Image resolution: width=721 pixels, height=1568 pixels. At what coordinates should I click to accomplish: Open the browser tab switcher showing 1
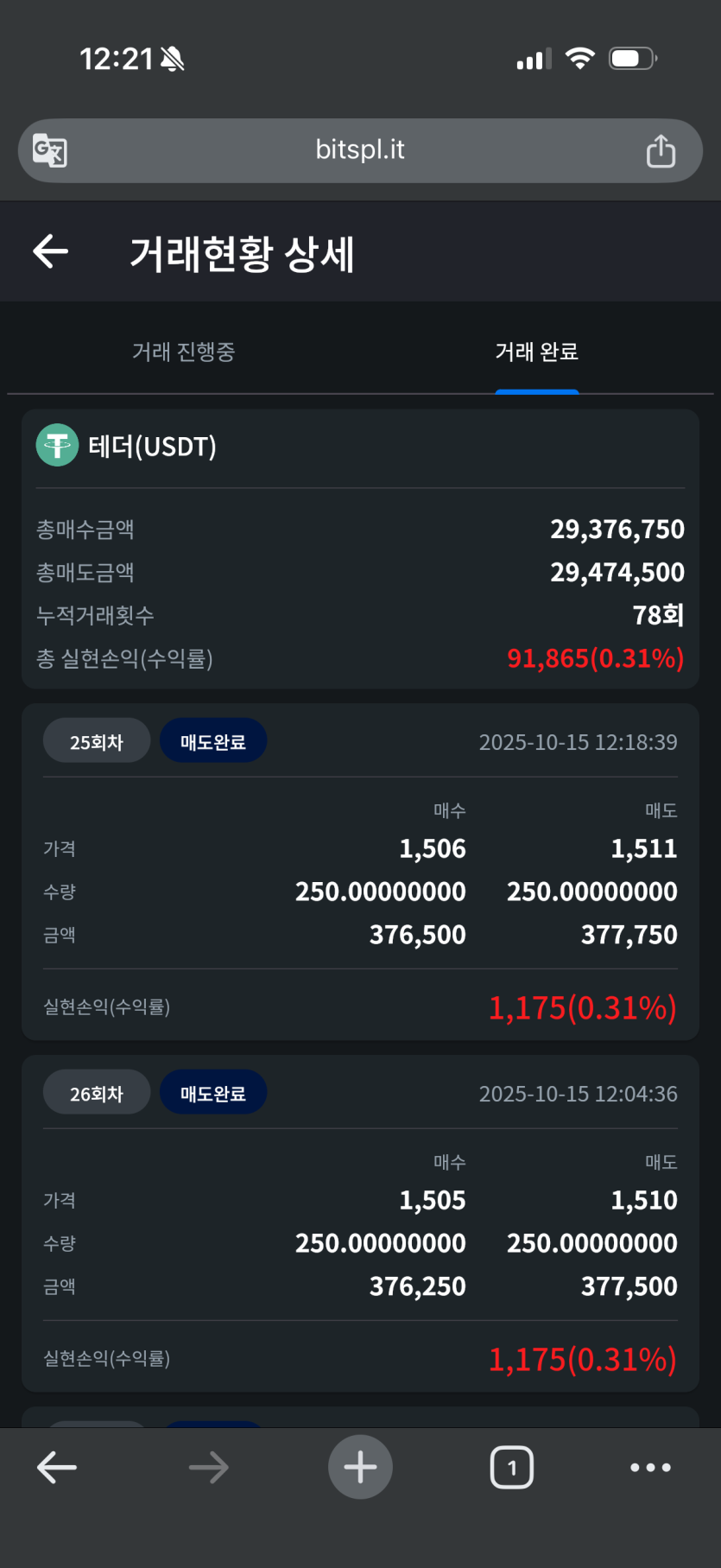tap(511, 1466)
